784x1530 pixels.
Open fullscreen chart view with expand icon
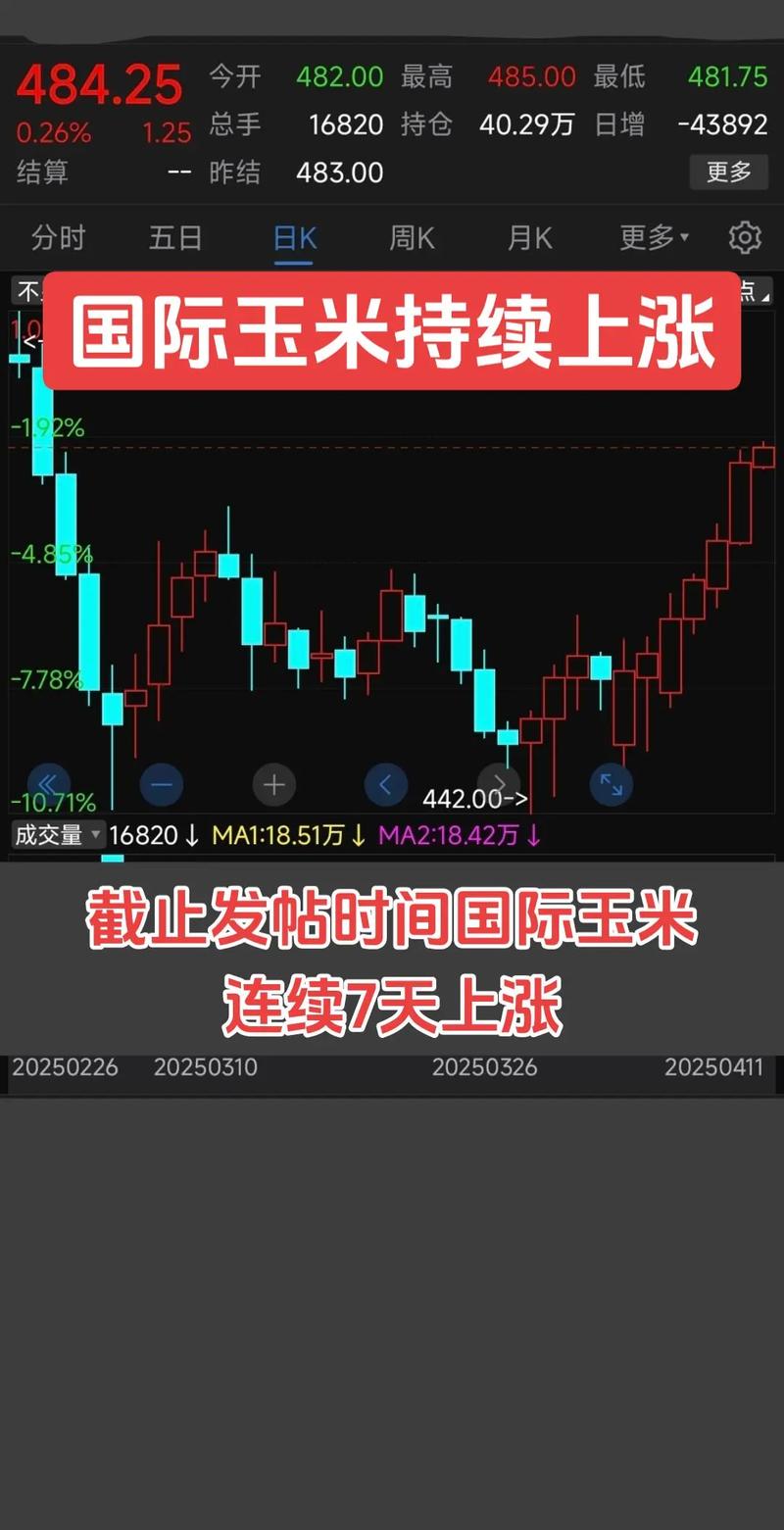[611, 784]
